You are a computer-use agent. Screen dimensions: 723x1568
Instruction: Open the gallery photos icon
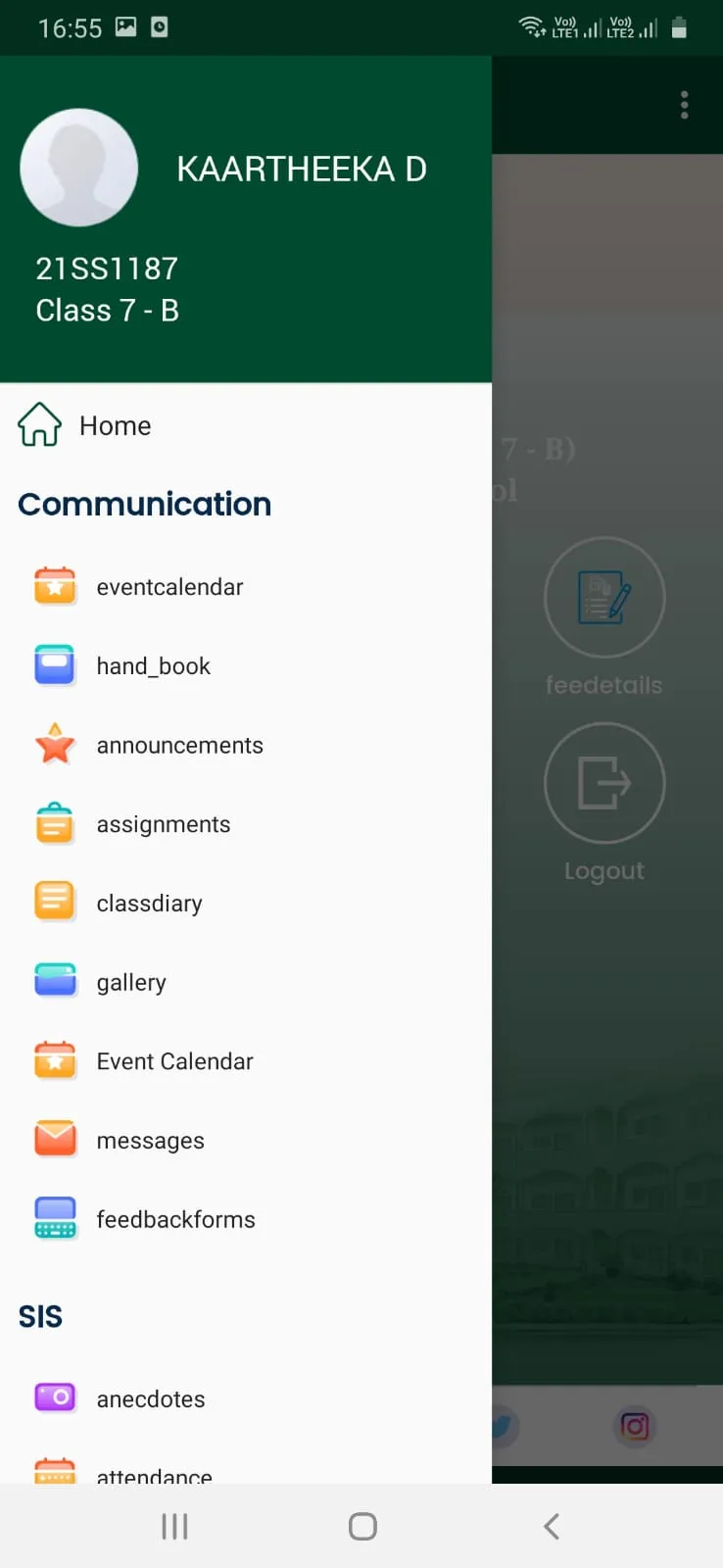point(56,980)
